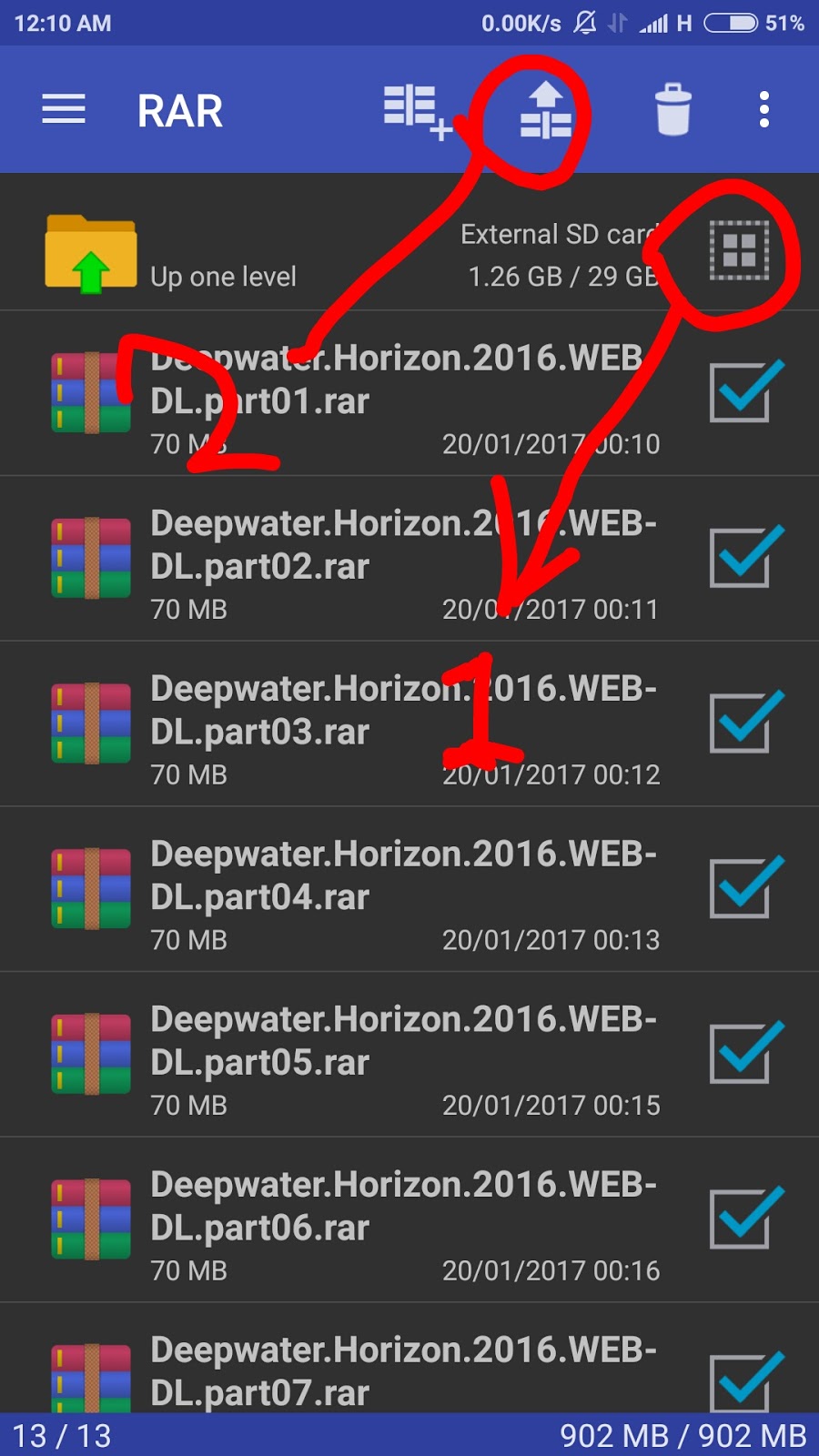Open the three-dot overflow menu
Image resolution: width=819 pixels, height=1456 pixels.
[x=764, y=110]
